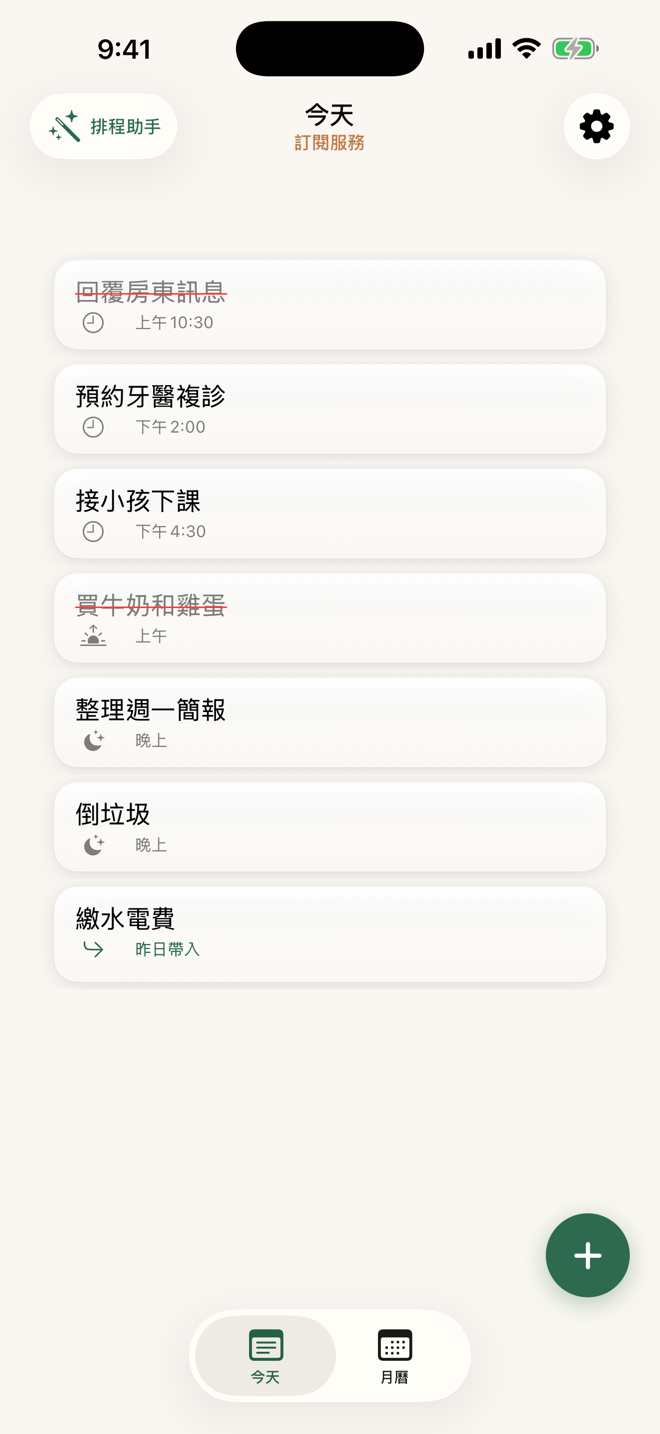This screenshot has width=660, height=1434.
Task: Switch to the 月曆 calendar tab
Action: [x=395, y=1356]
